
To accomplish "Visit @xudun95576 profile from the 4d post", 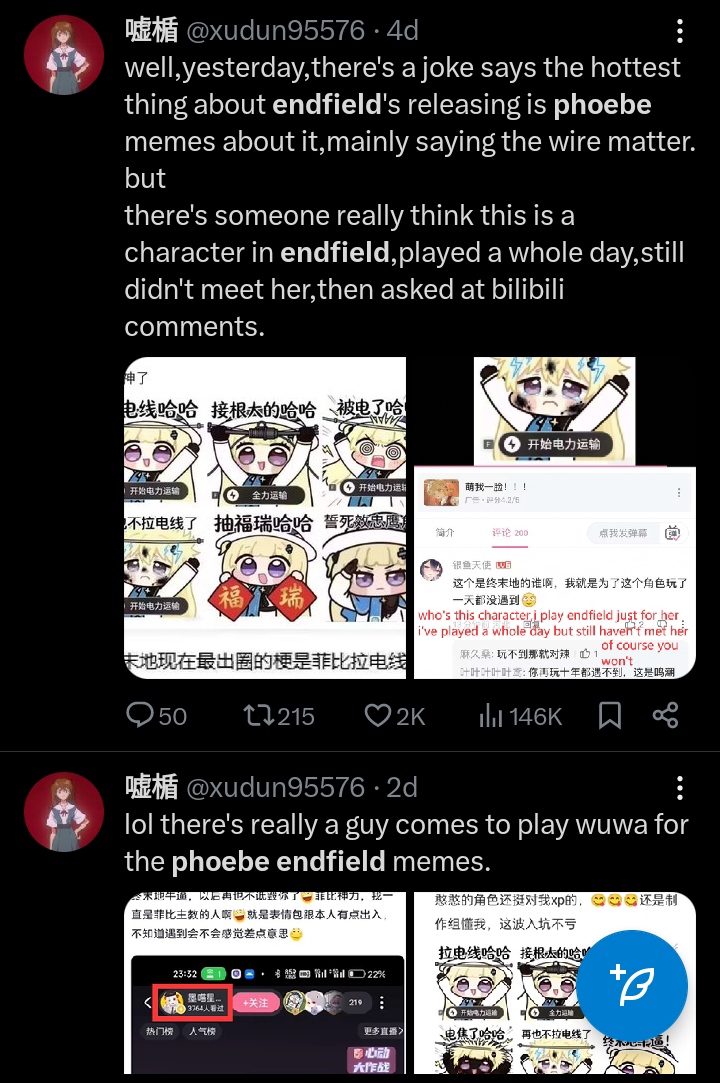I will 274,31.
